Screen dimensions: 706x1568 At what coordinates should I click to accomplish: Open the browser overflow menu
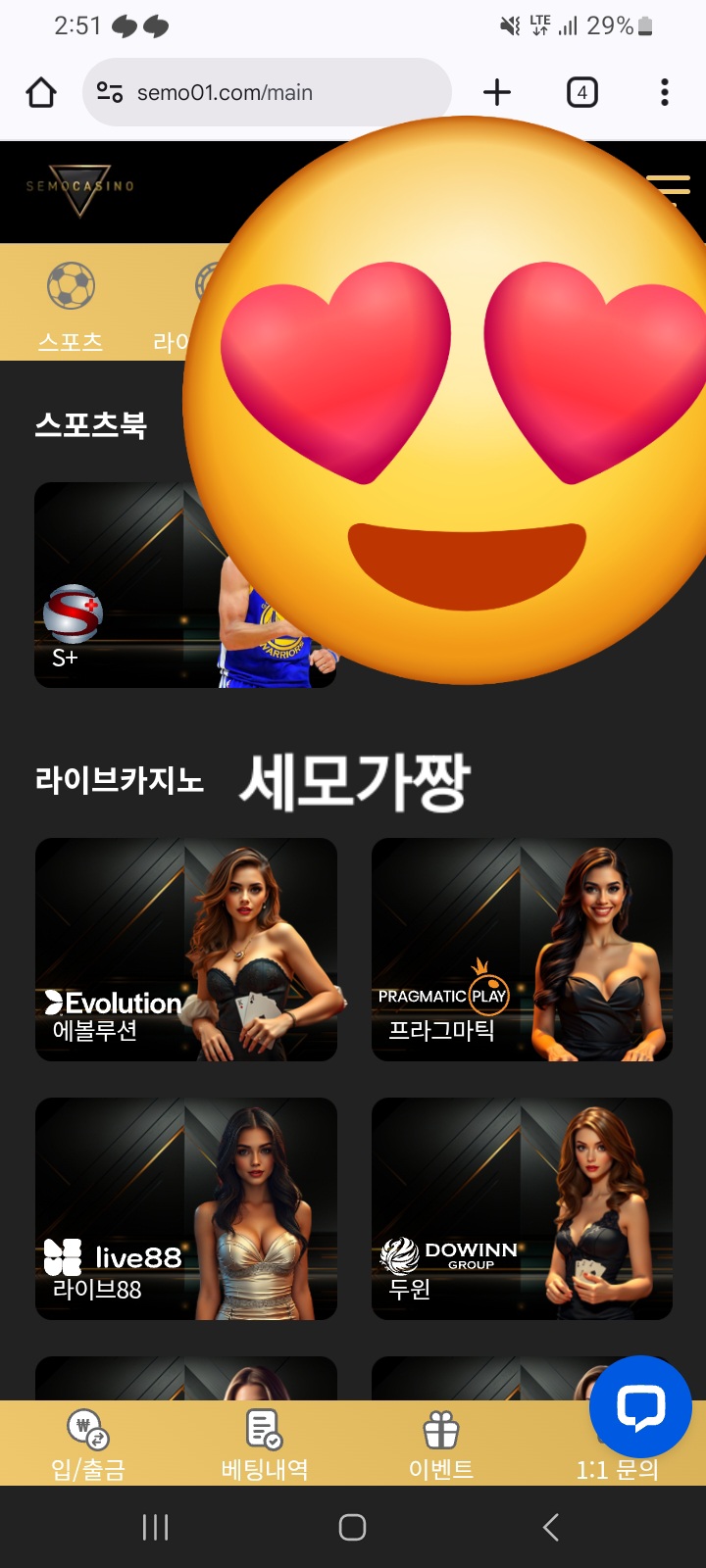click(665, 92)
